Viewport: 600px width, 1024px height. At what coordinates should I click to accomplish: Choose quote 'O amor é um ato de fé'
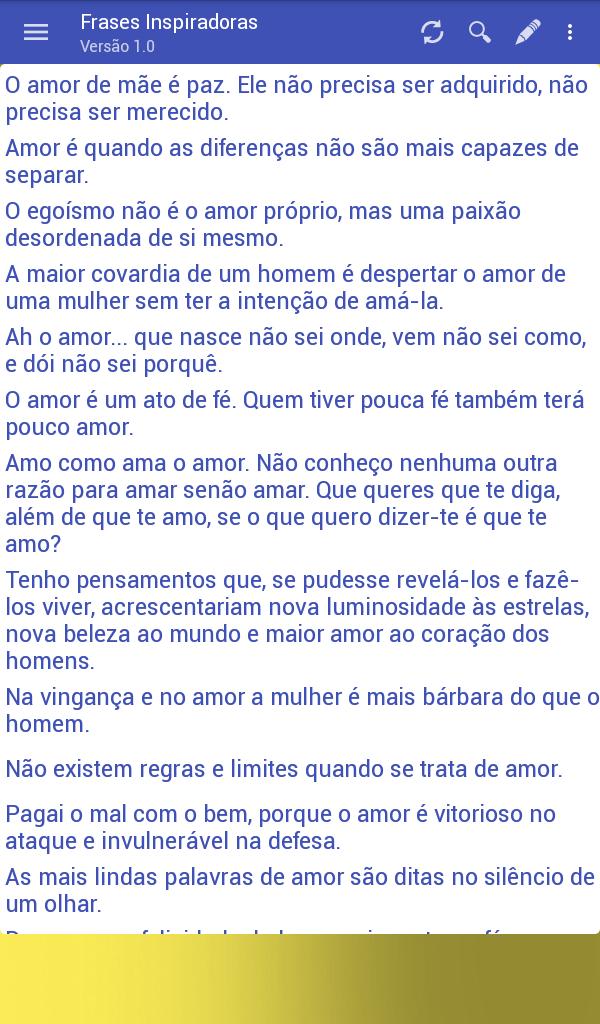click(x=294, y=414)
